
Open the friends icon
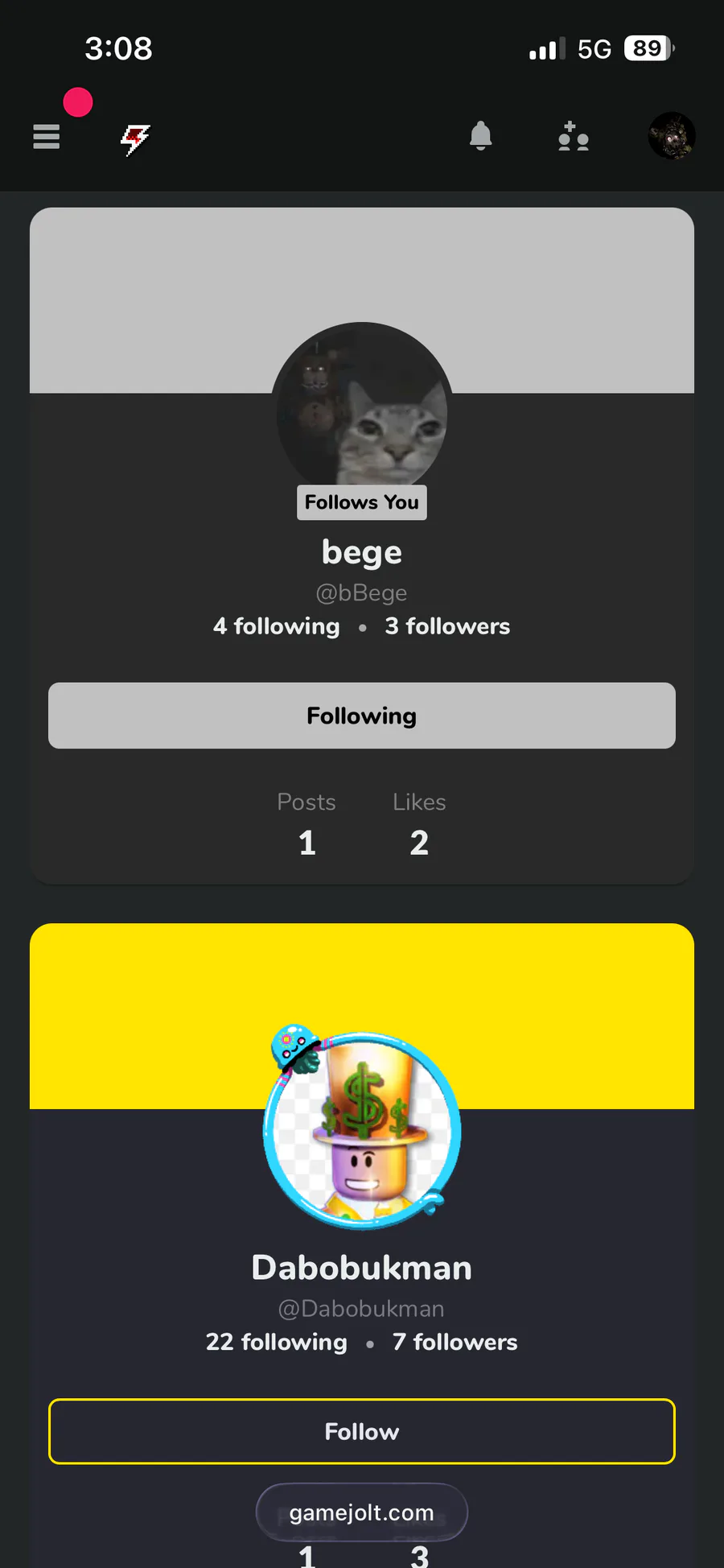point(573,137)
